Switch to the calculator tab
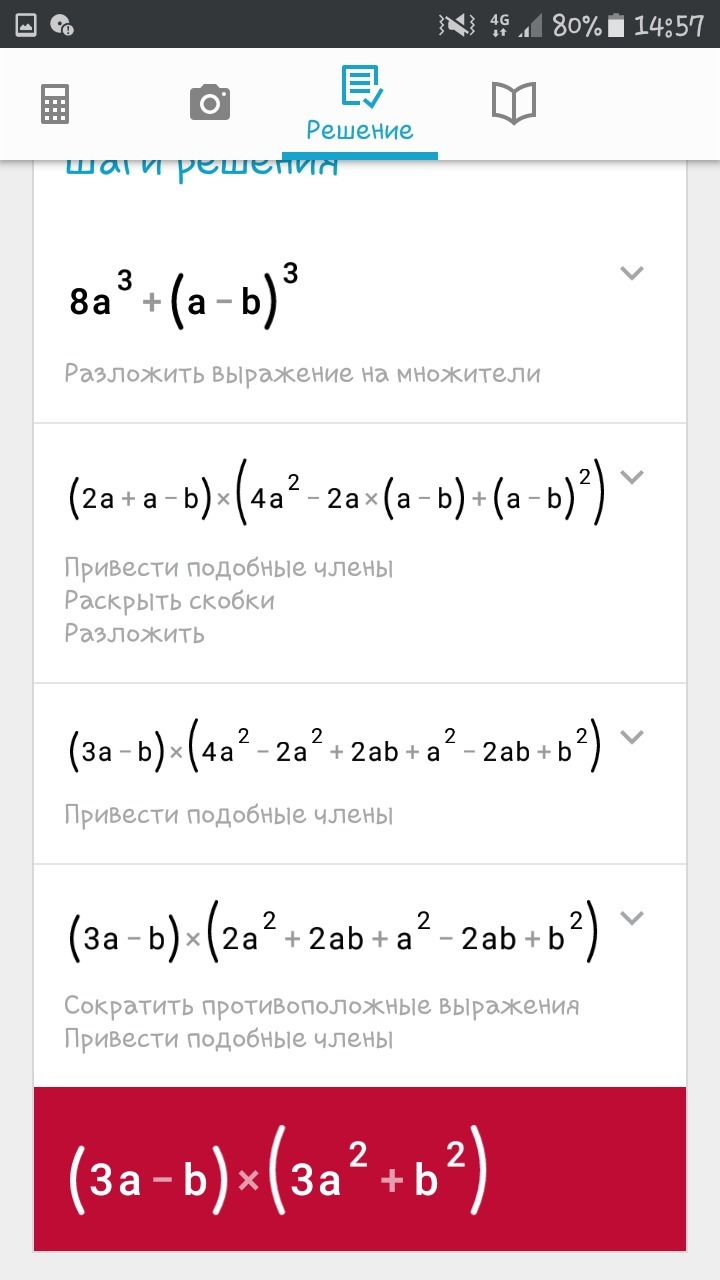 pyautogui.click(x=55, y=104)
